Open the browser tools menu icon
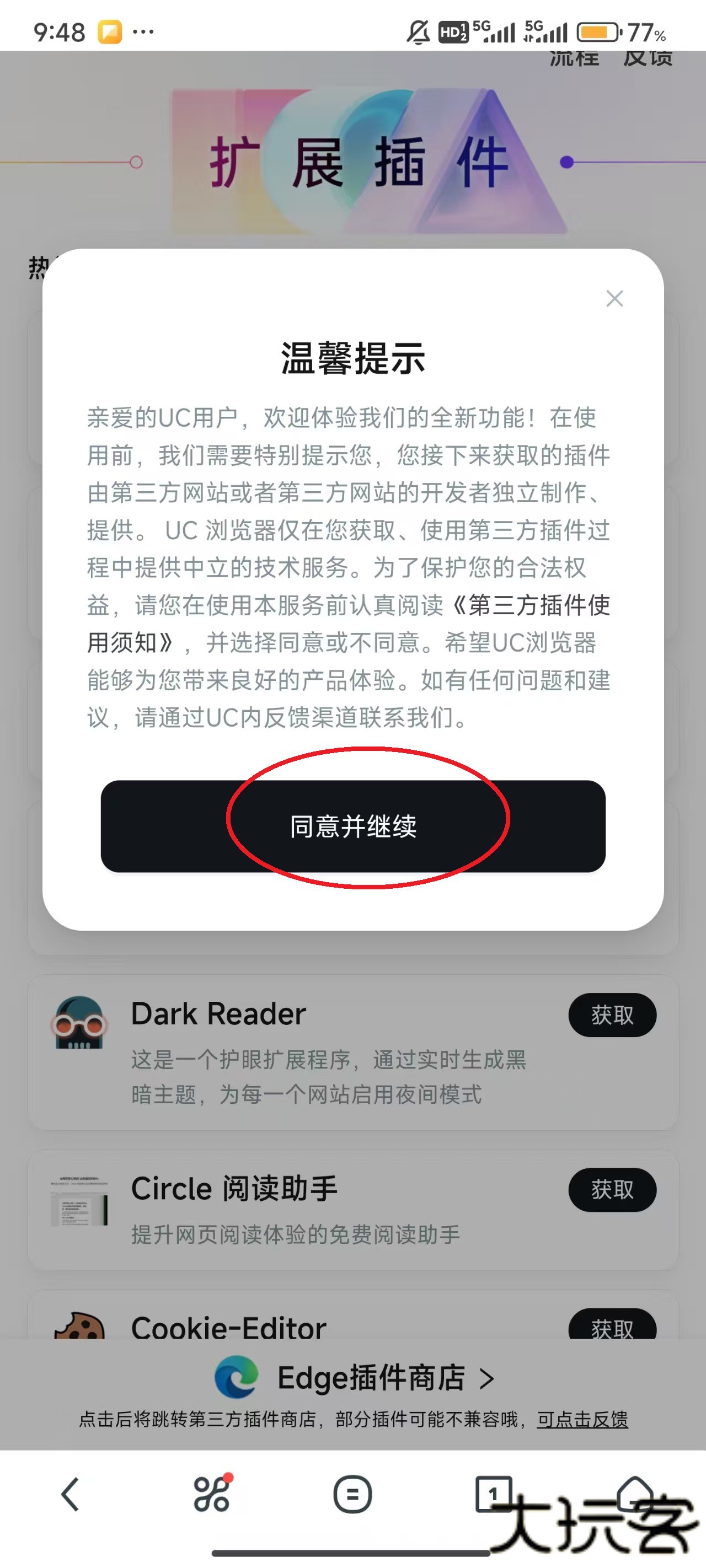This screenshot has width=706, height=1568. tap(211, 1494)
